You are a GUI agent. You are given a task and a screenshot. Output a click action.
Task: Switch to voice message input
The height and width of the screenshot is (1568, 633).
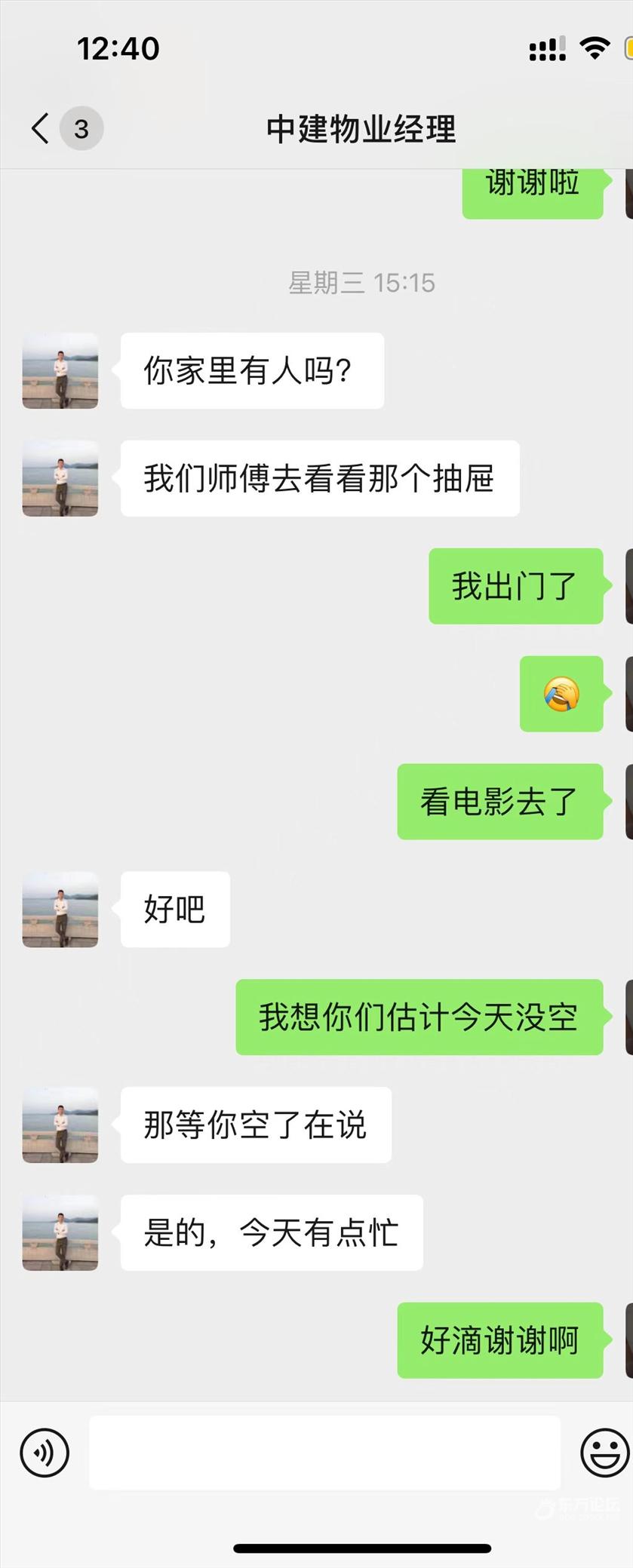tap(45, 1452)
